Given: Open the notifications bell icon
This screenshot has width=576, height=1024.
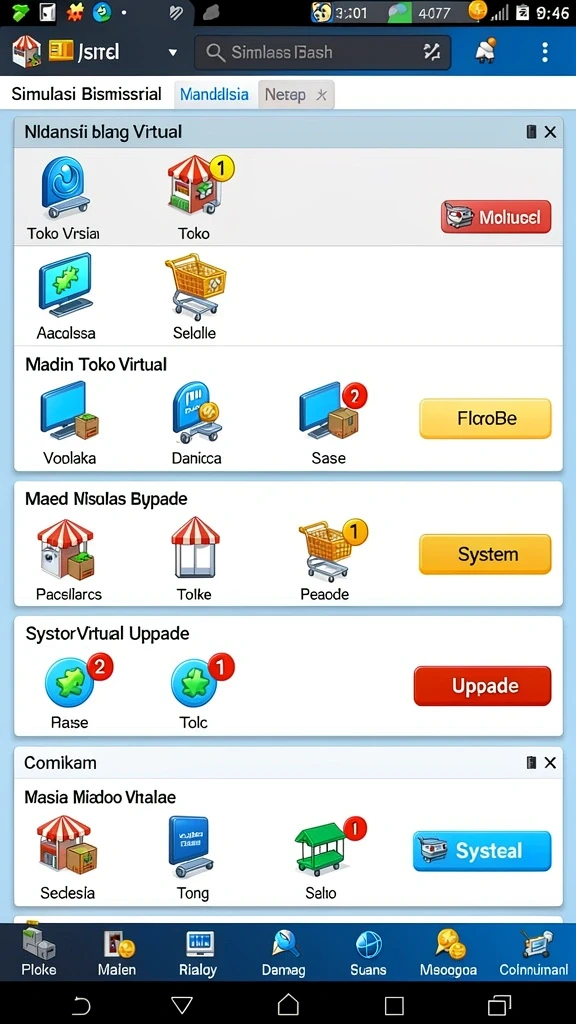Looking at the screenshot, I should 485,52.
